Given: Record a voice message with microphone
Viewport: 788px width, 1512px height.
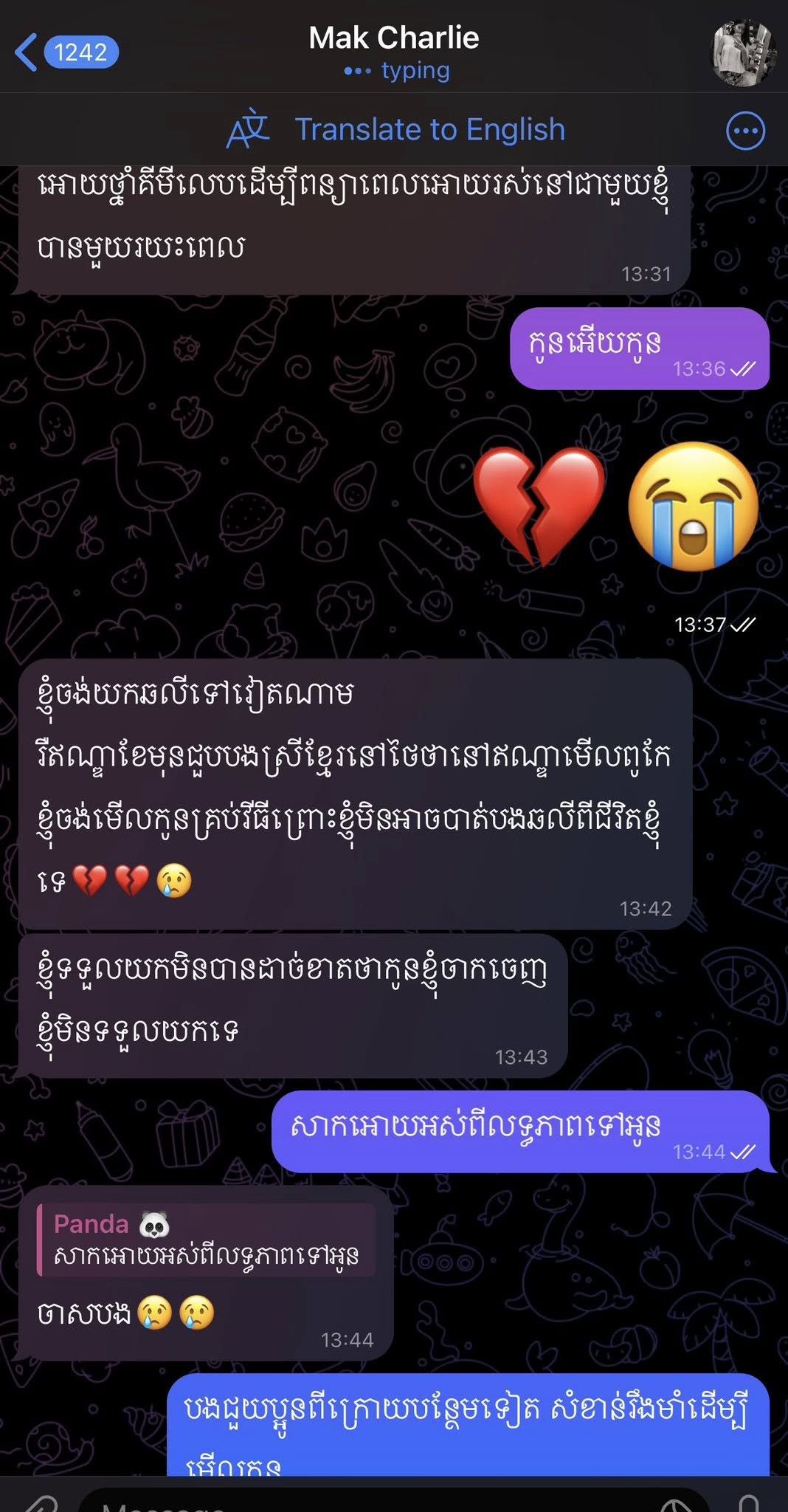Looking at the screenshot, I should [x=749, y=1503].
